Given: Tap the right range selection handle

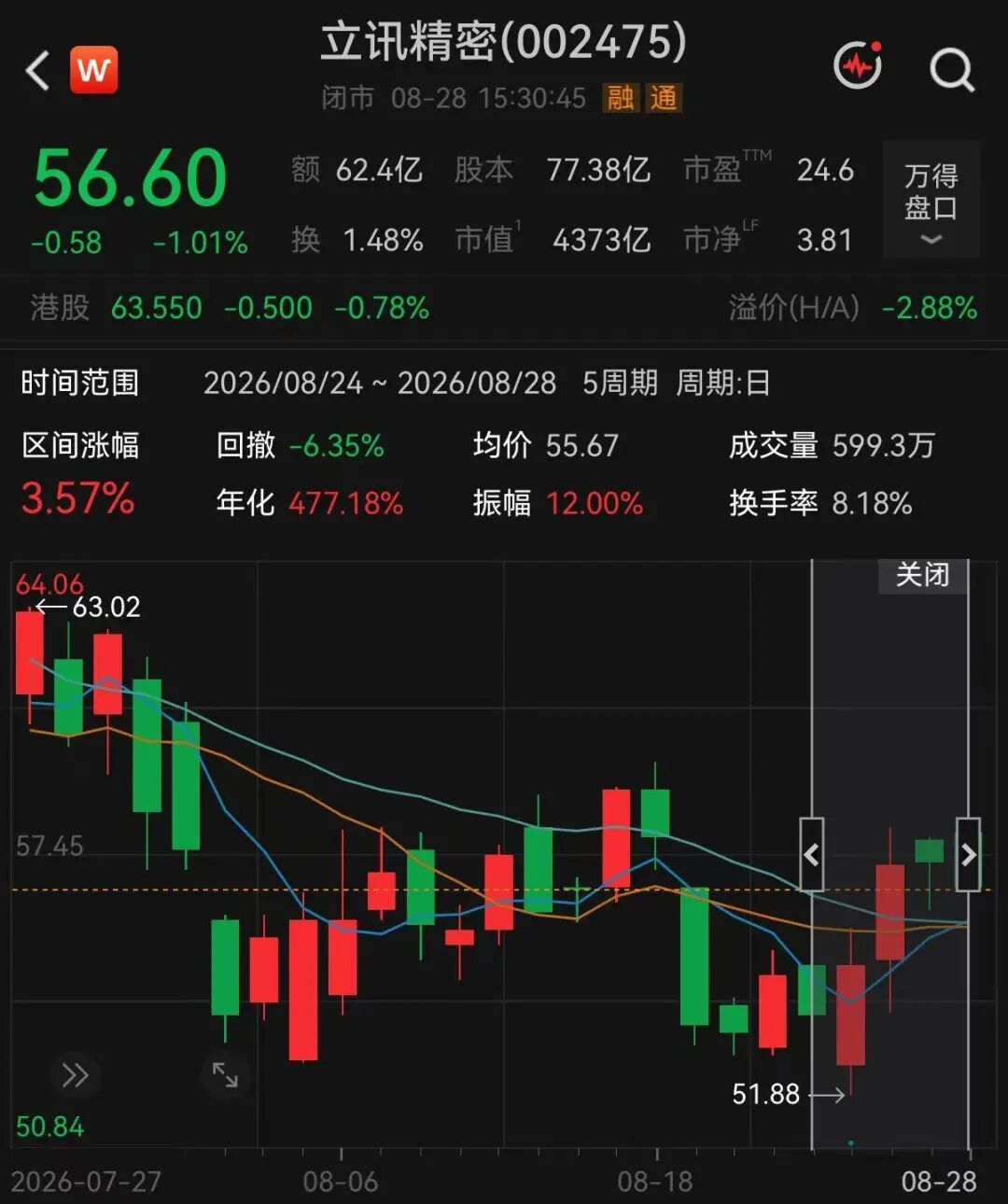Looking at the screenshot, I should (969, 854).
